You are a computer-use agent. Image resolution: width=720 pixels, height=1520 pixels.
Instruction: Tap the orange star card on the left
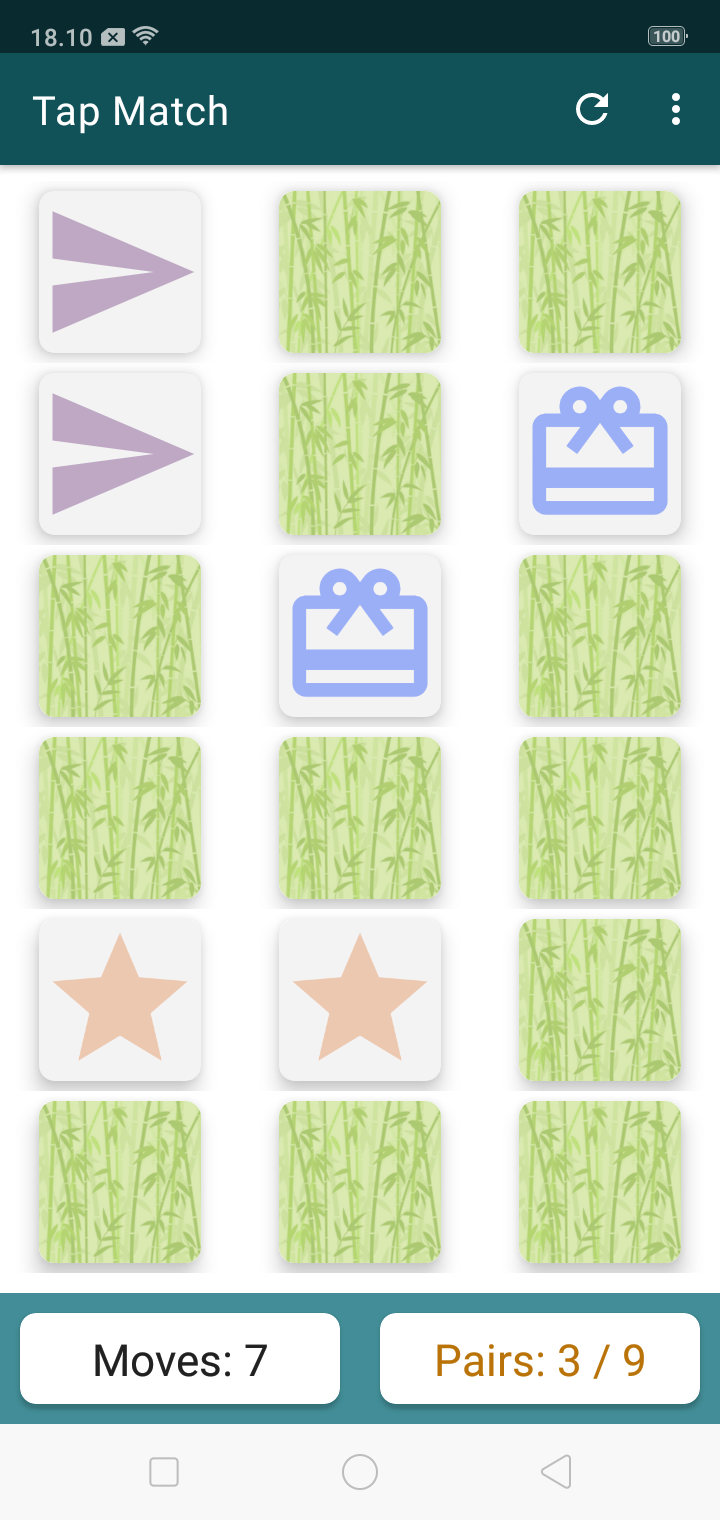click(119, 1000)
